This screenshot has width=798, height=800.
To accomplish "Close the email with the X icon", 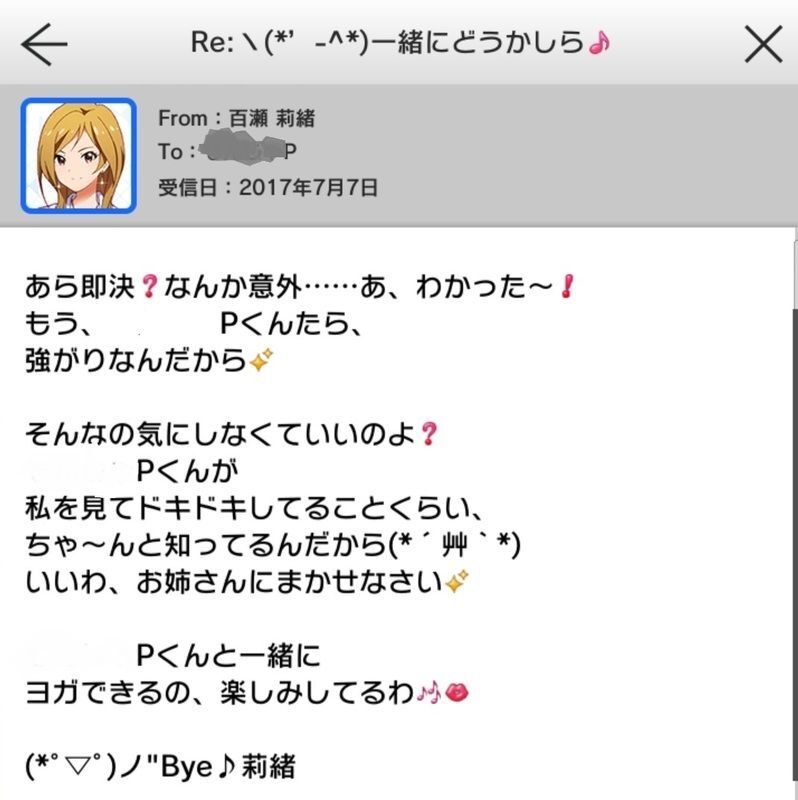I will (764, 43).
